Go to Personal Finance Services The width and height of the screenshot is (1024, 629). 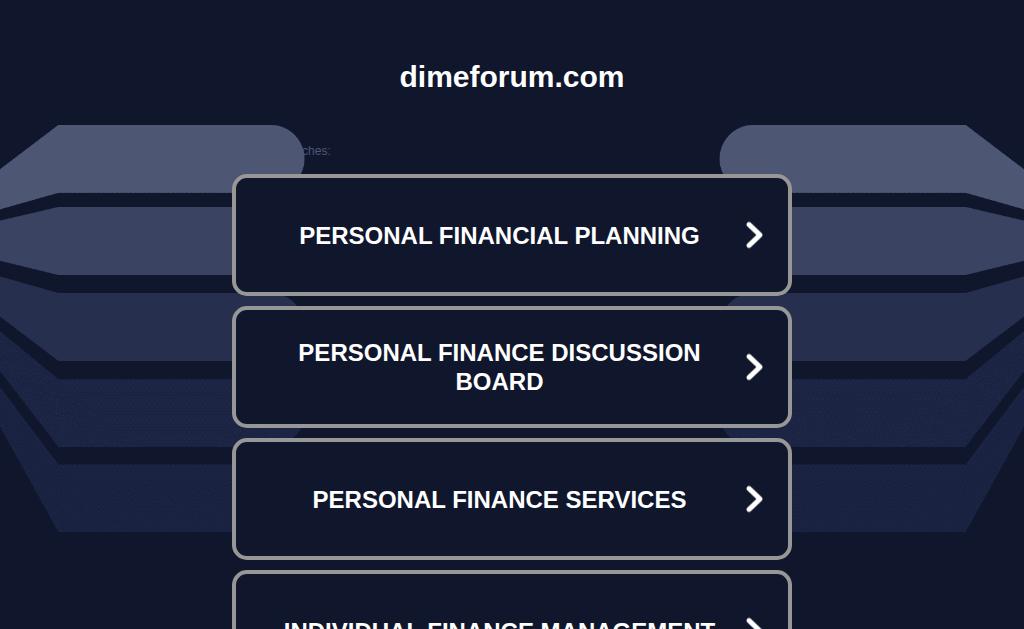511,499
